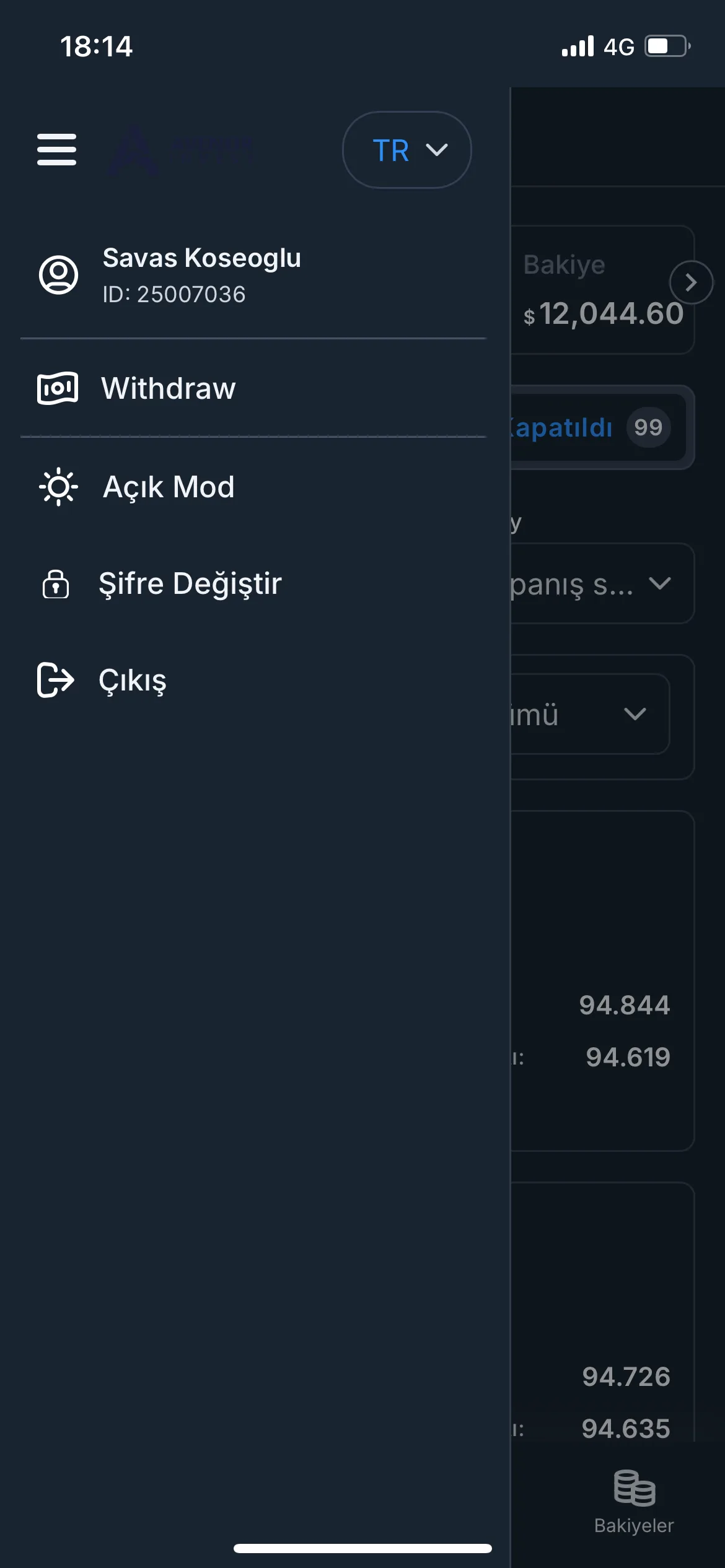Open the hamburger navigation menu
Screen dimensions: 725x1568
click(56, 149)
